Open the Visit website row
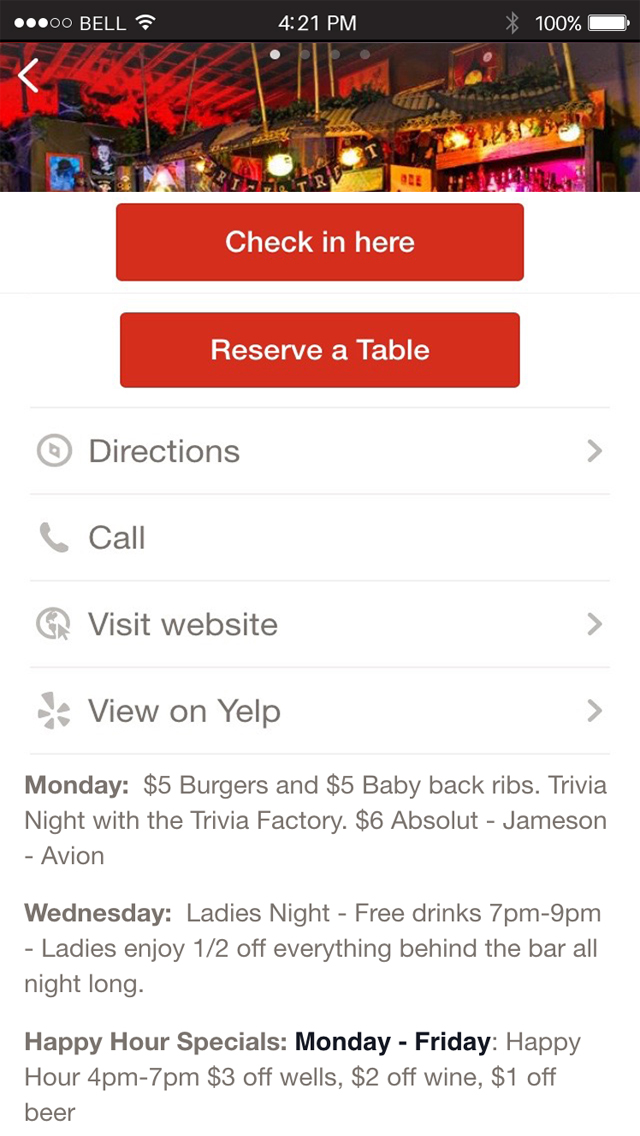640x1136 pixels. [320, 625]
